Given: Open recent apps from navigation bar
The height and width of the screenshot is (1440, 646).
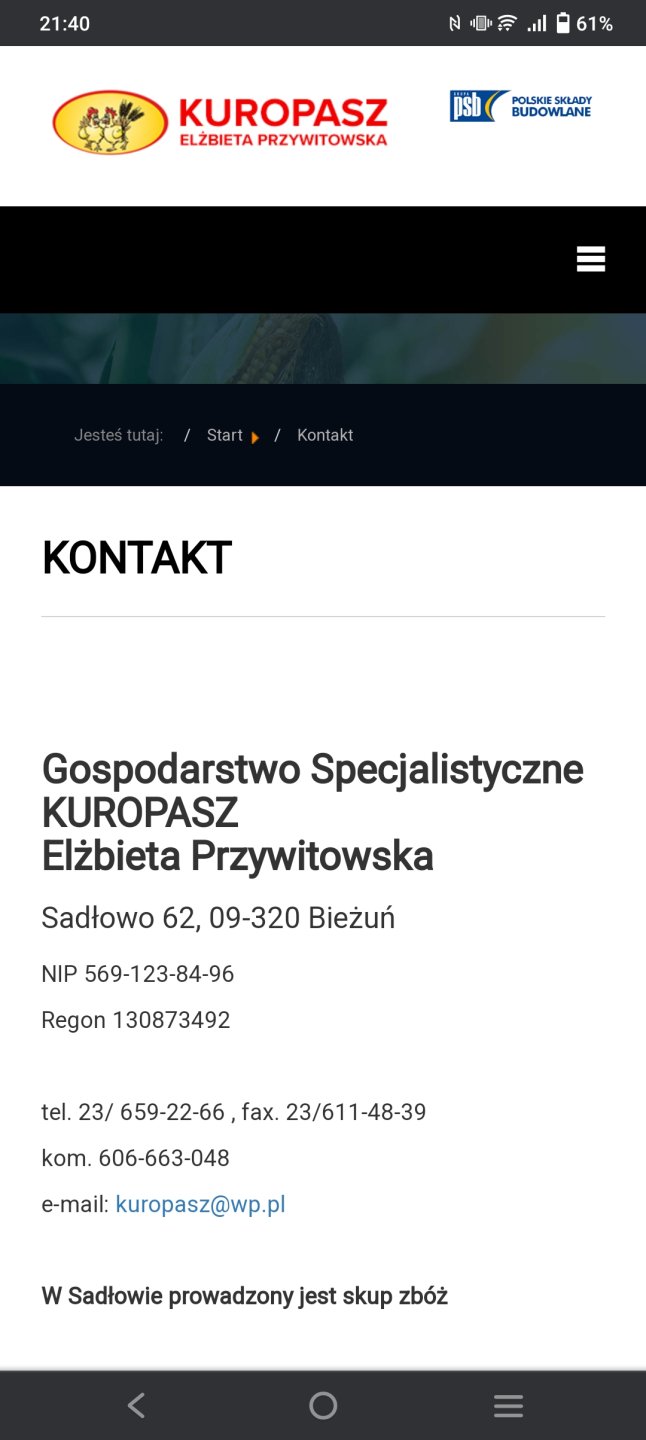Looking at the screenshot, I should tap(508, 1405).
